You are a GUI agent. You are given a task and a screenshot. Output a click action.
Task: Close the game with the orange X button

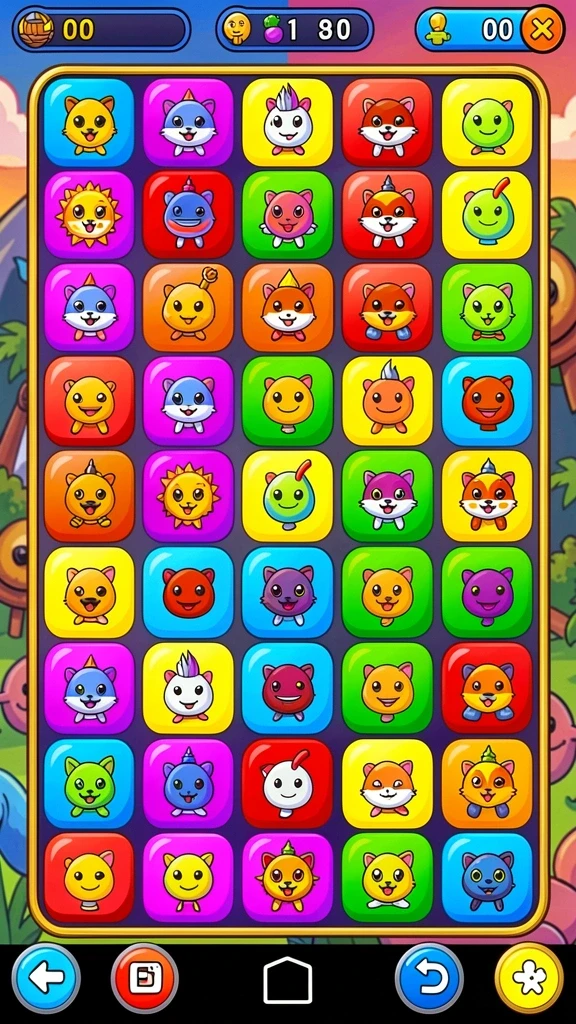[543, 29]
